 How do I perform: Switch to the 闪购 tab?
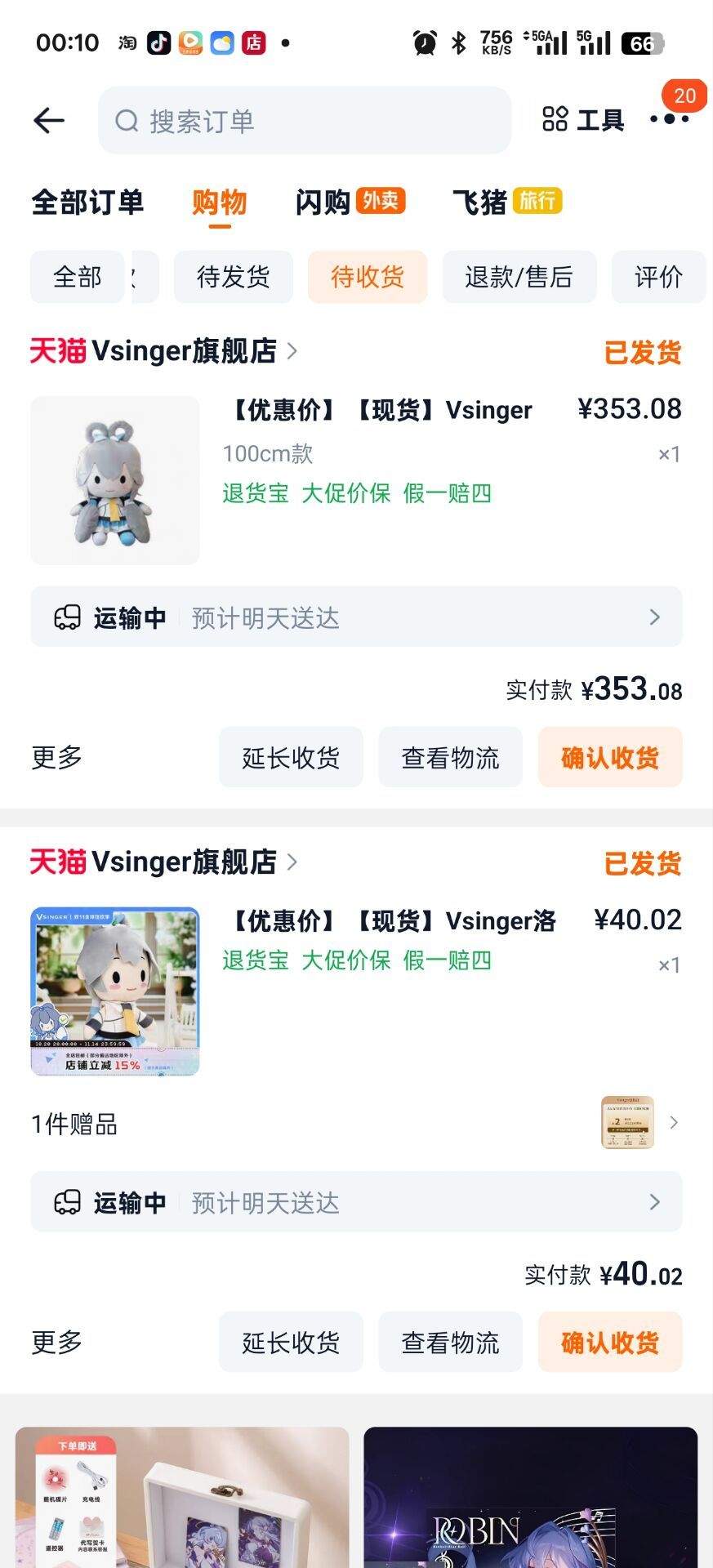350,202
